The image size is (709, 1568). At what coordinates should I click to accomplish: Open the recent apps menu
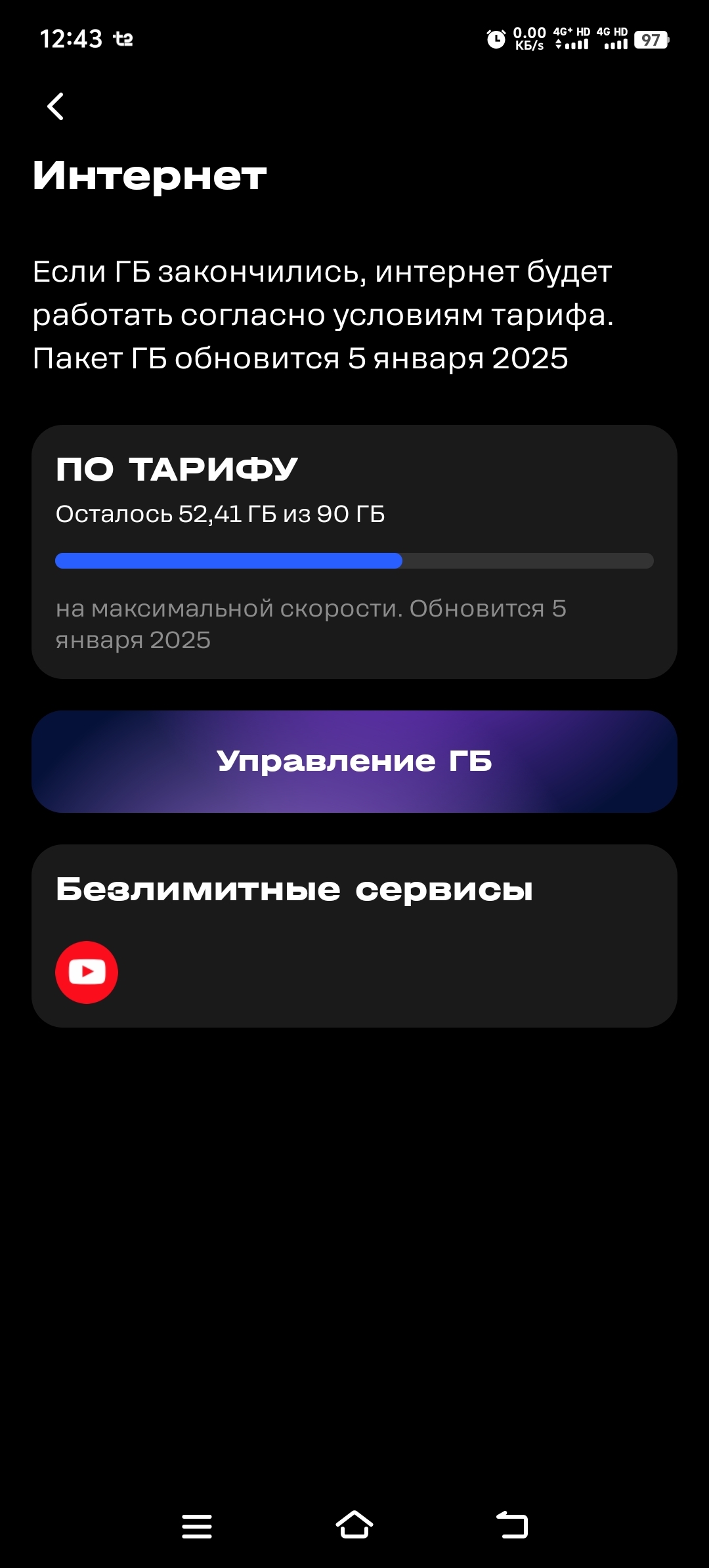pos(197,1526)
